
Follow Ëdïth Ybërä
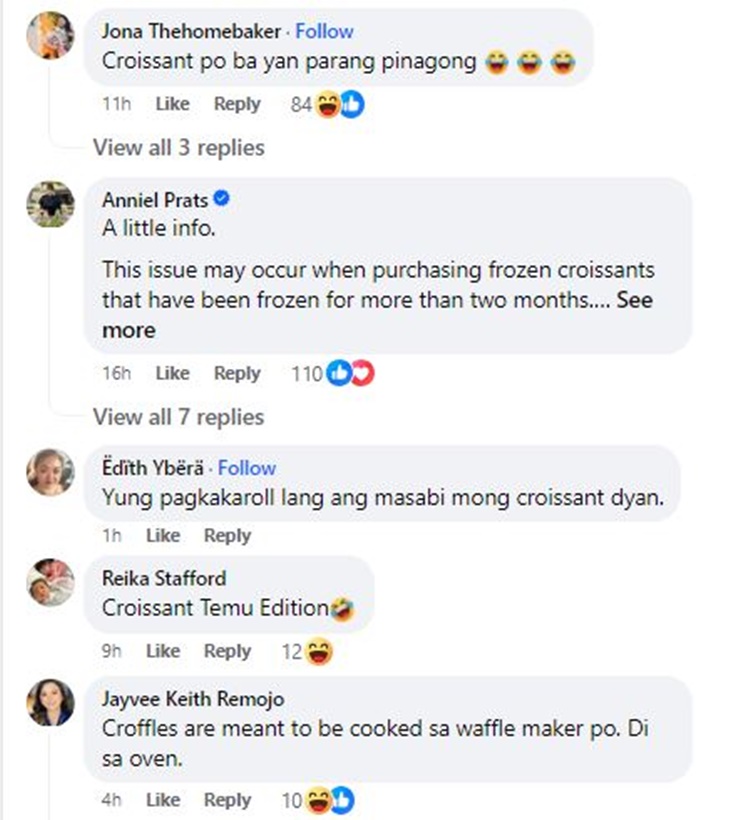click(x=247, y=468)
